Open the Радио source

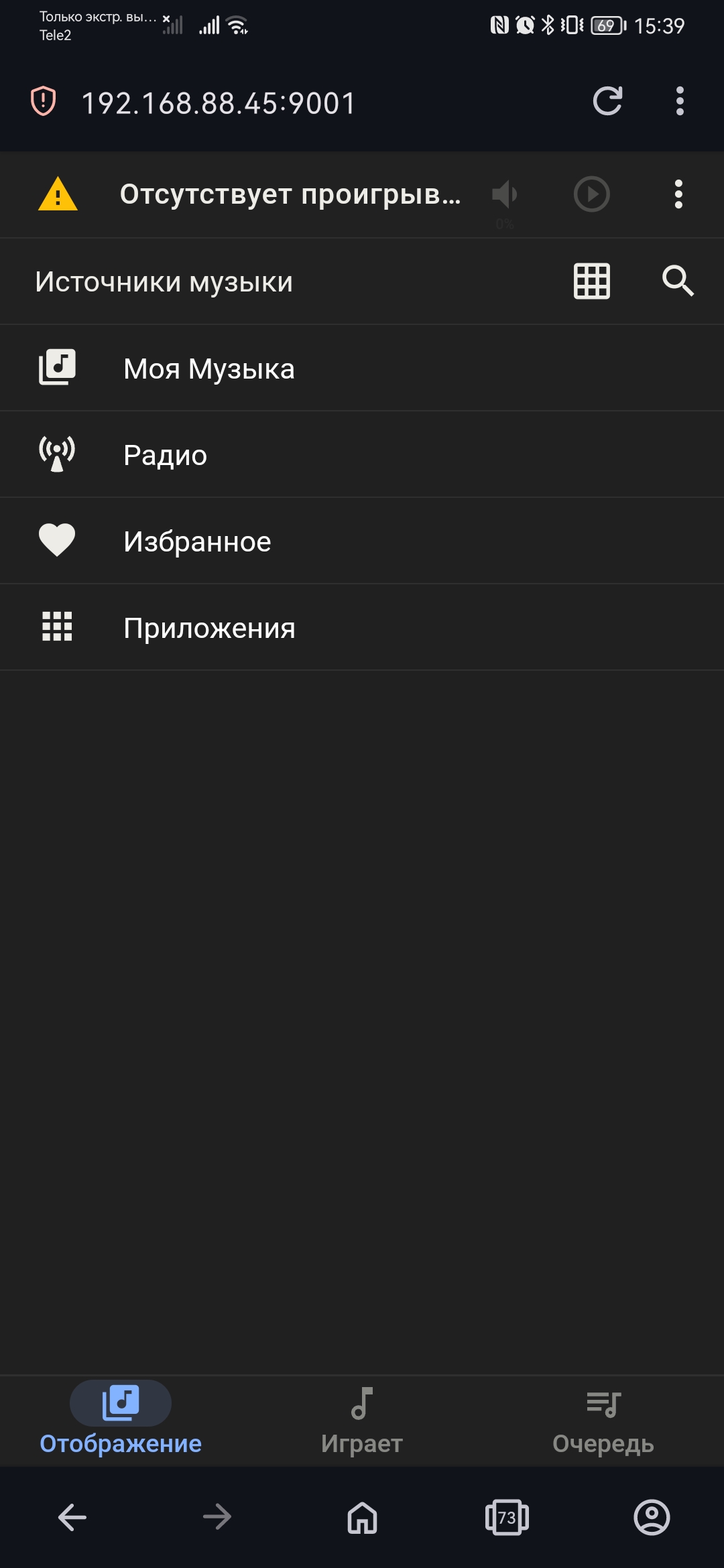[362, 454]
